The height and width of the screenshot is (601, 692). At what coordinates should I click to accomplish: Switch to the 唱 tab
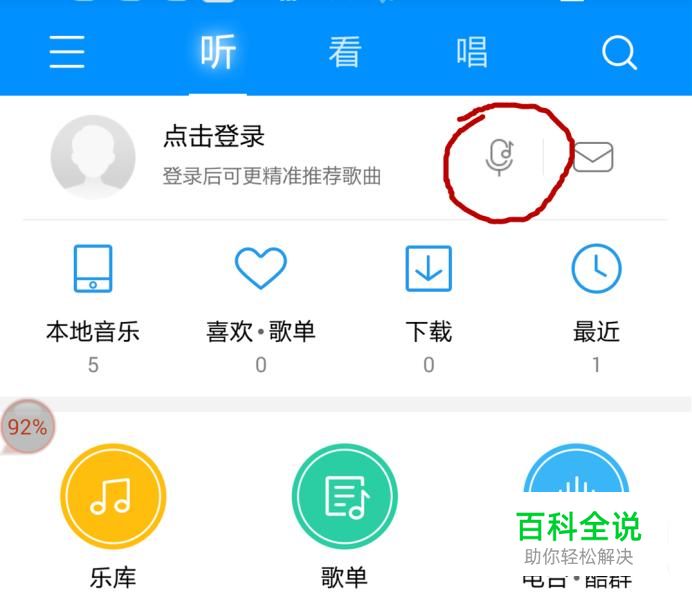point(472,52)
